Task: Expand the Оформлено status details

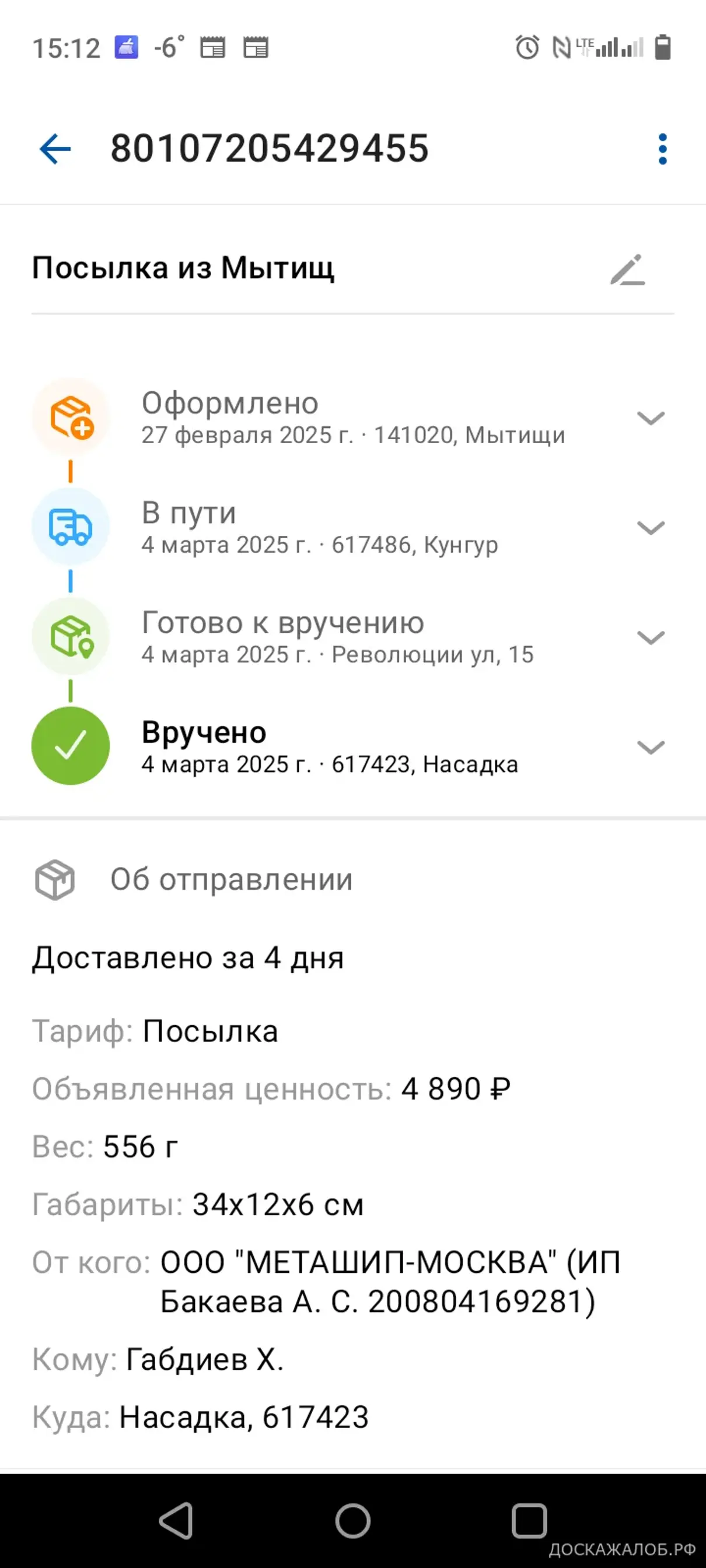Action: coord(651,418)
